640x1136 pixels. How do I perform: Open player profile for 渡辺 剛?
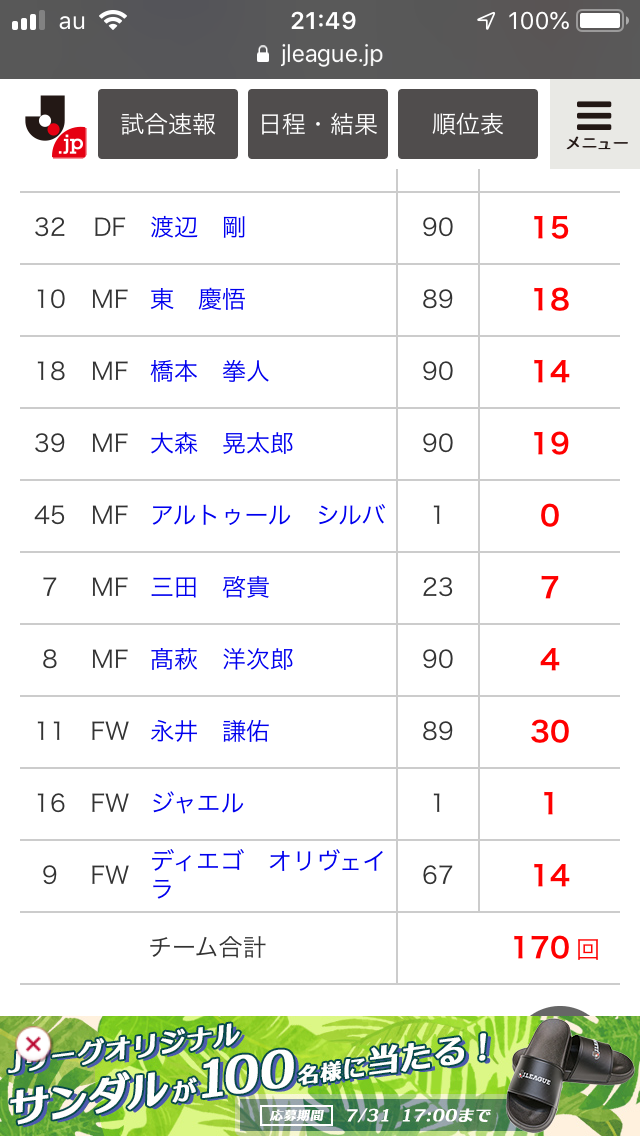click(x=198, y=228)
